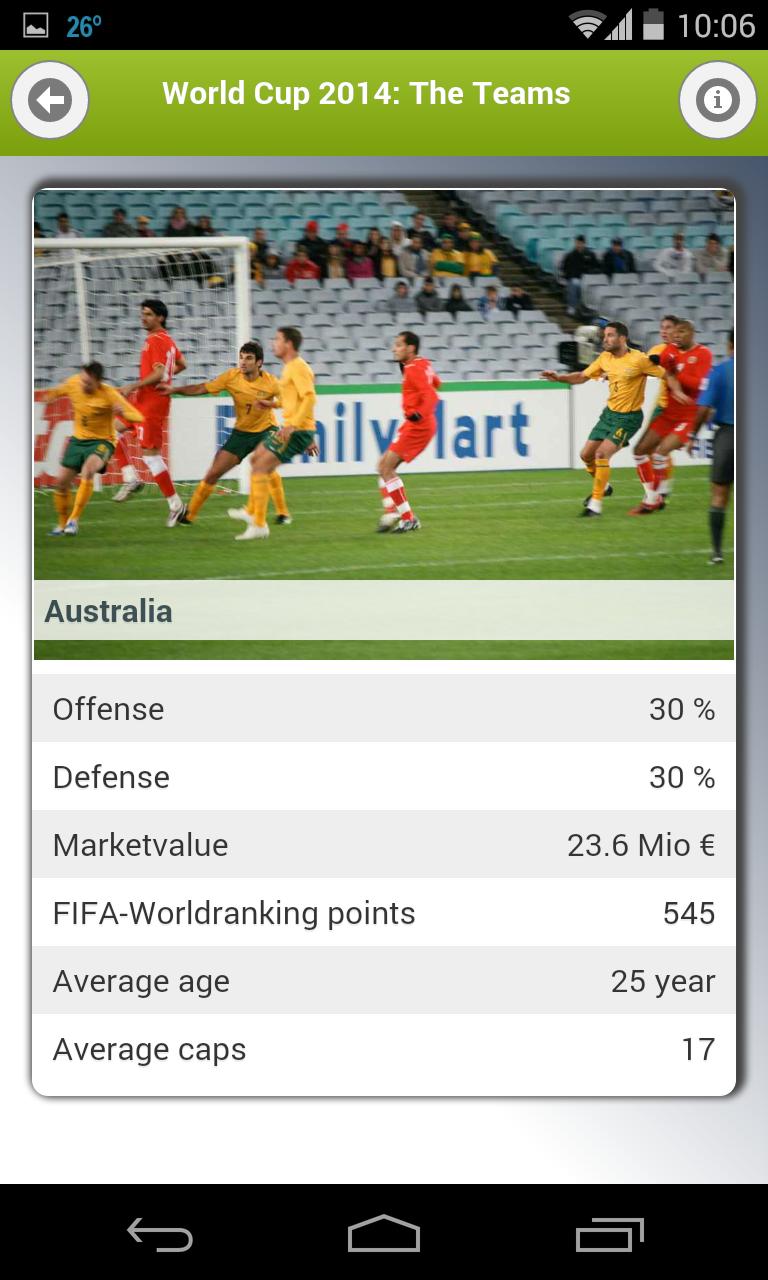Viewport: 768px width, 1280px height.
Task: Go back using the arrow button
Action: (50, 100)
